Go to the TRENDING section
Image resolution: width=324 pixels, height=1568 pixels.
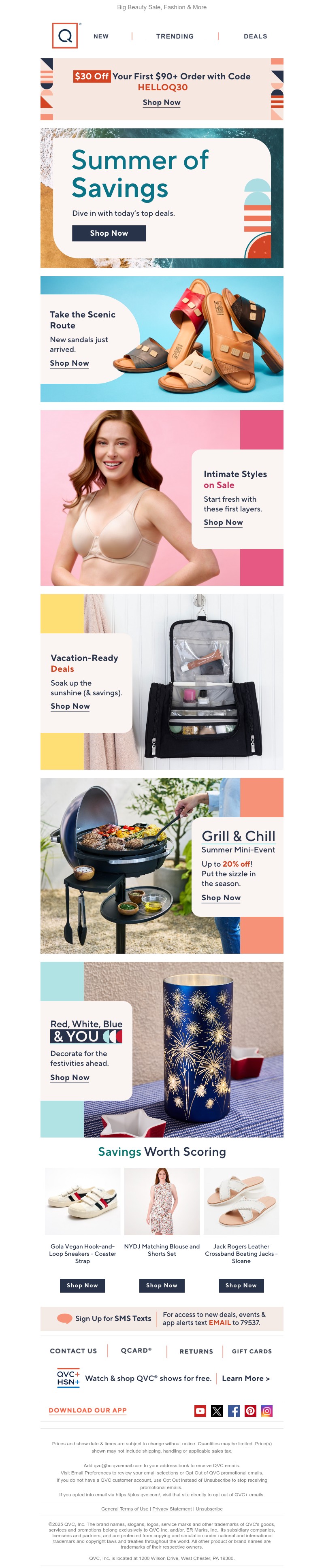tap(175, 36)
